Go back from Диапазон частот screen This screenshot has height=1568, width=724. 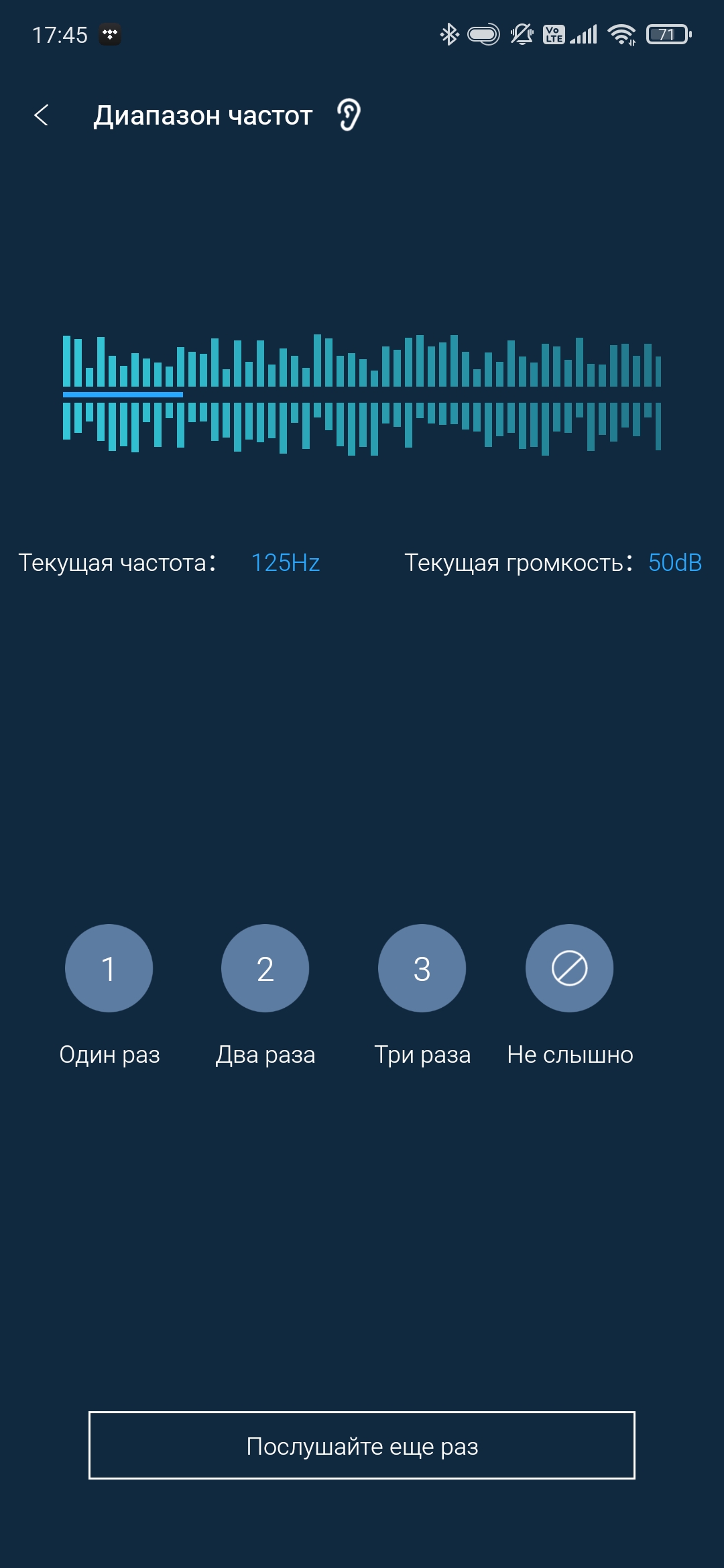coord(42,115)
